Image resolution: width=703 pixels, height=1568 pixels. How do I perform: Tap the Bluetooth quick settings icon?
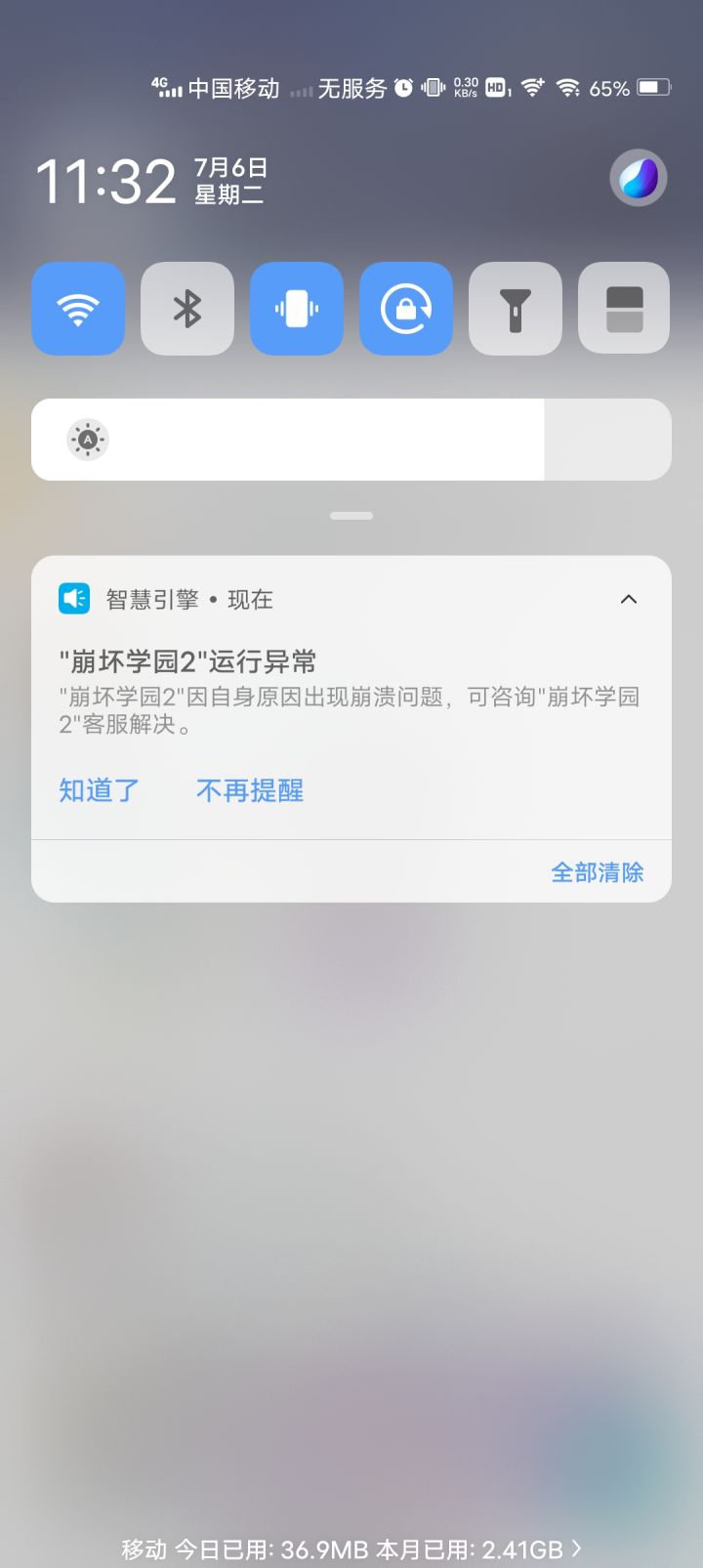coord(187,309)
